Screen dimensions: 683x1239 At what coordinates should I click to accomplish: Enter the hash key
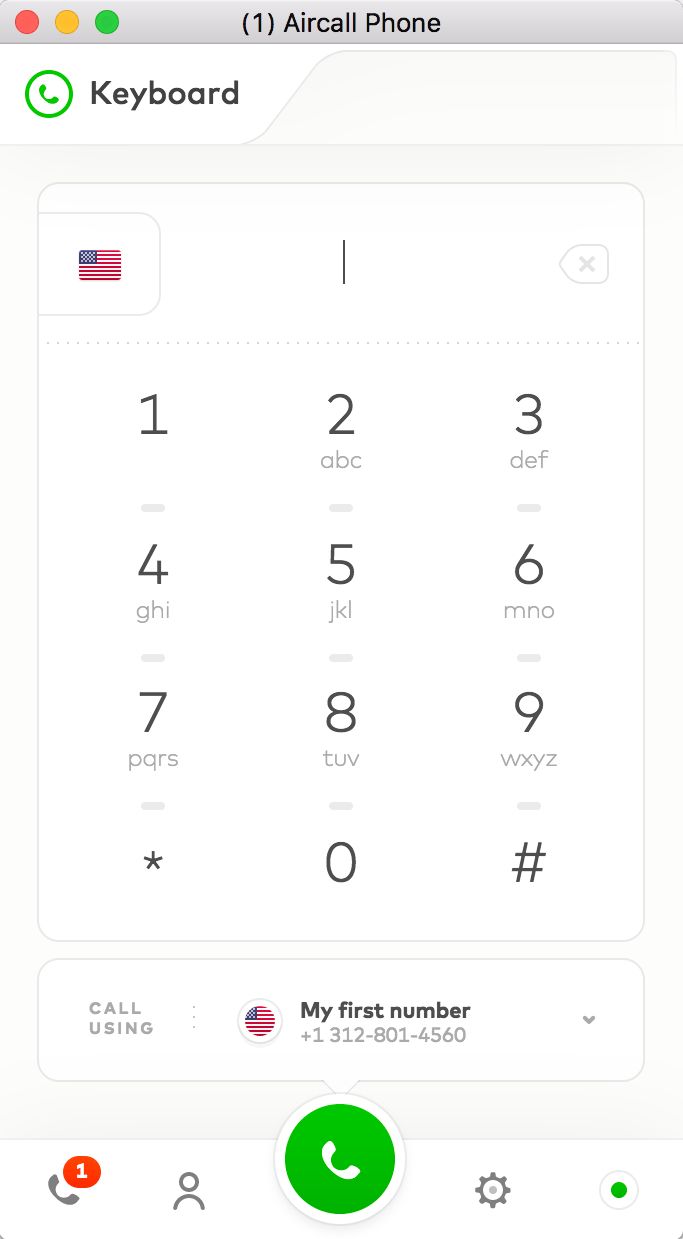pos(529,862)
